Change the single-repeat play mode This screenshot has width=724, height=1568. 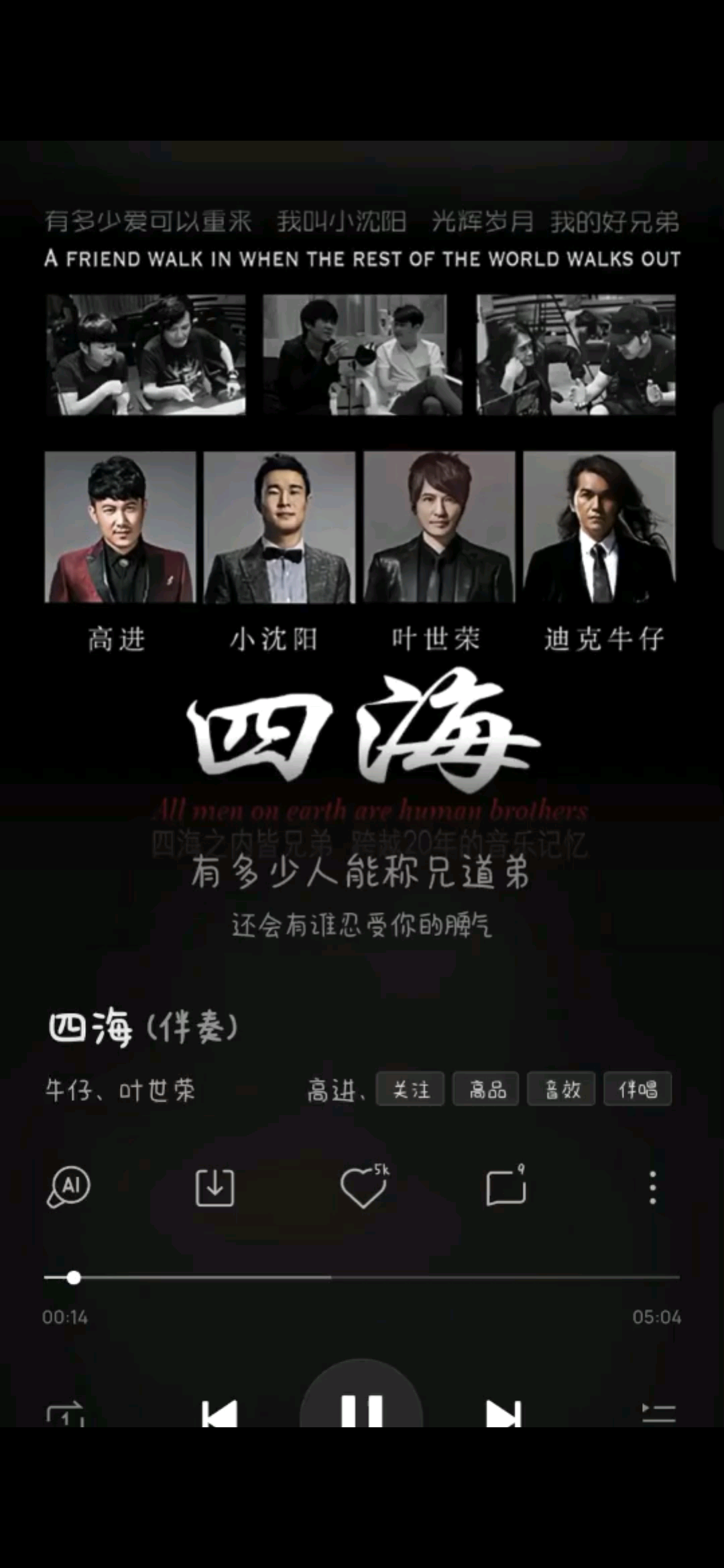click(65, 1414)
